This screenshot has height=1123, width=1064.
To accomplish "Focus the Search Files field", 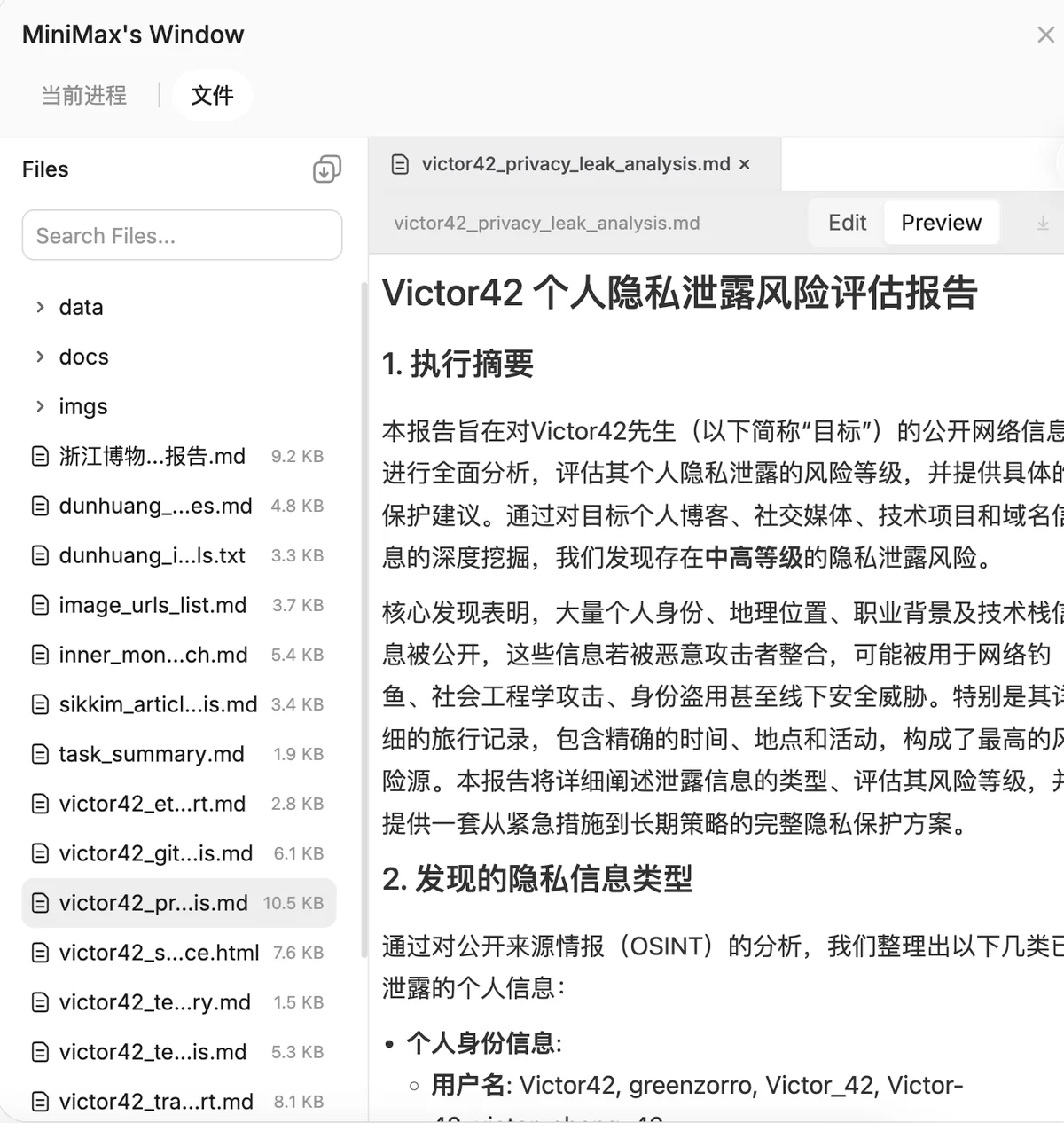I will [x=182, y=235].
